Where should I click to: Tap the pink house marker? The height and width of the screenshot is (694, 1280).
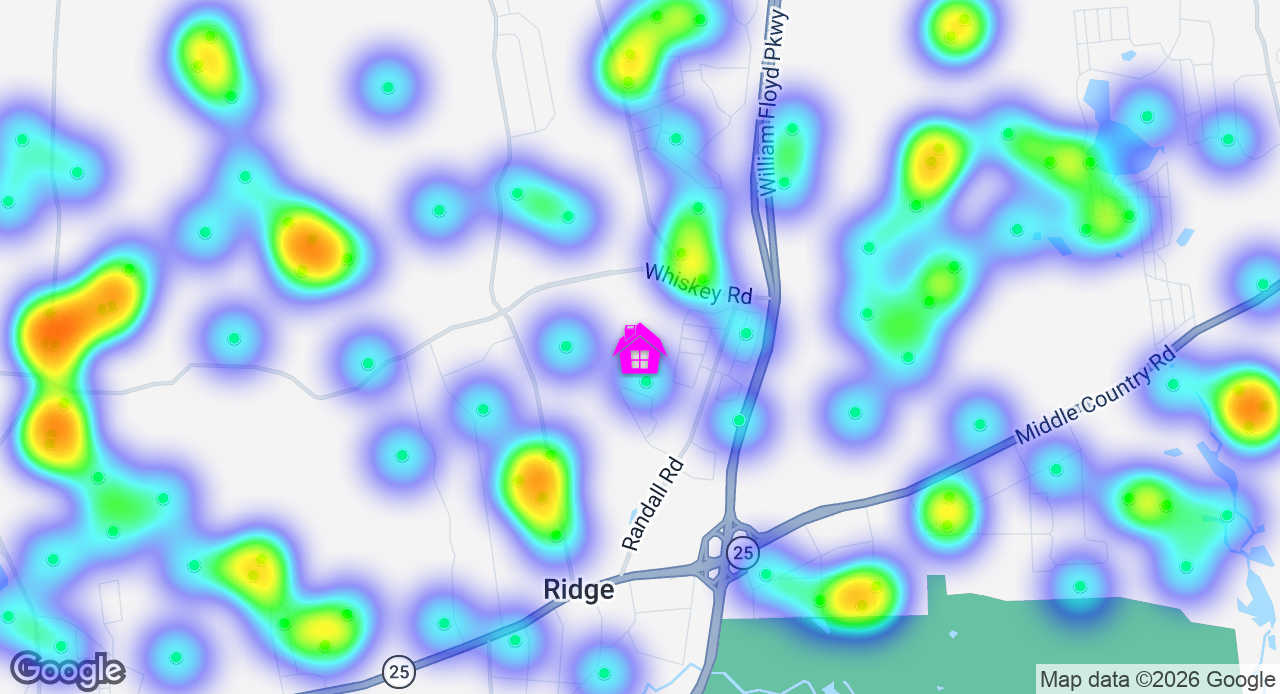point(639,350)
